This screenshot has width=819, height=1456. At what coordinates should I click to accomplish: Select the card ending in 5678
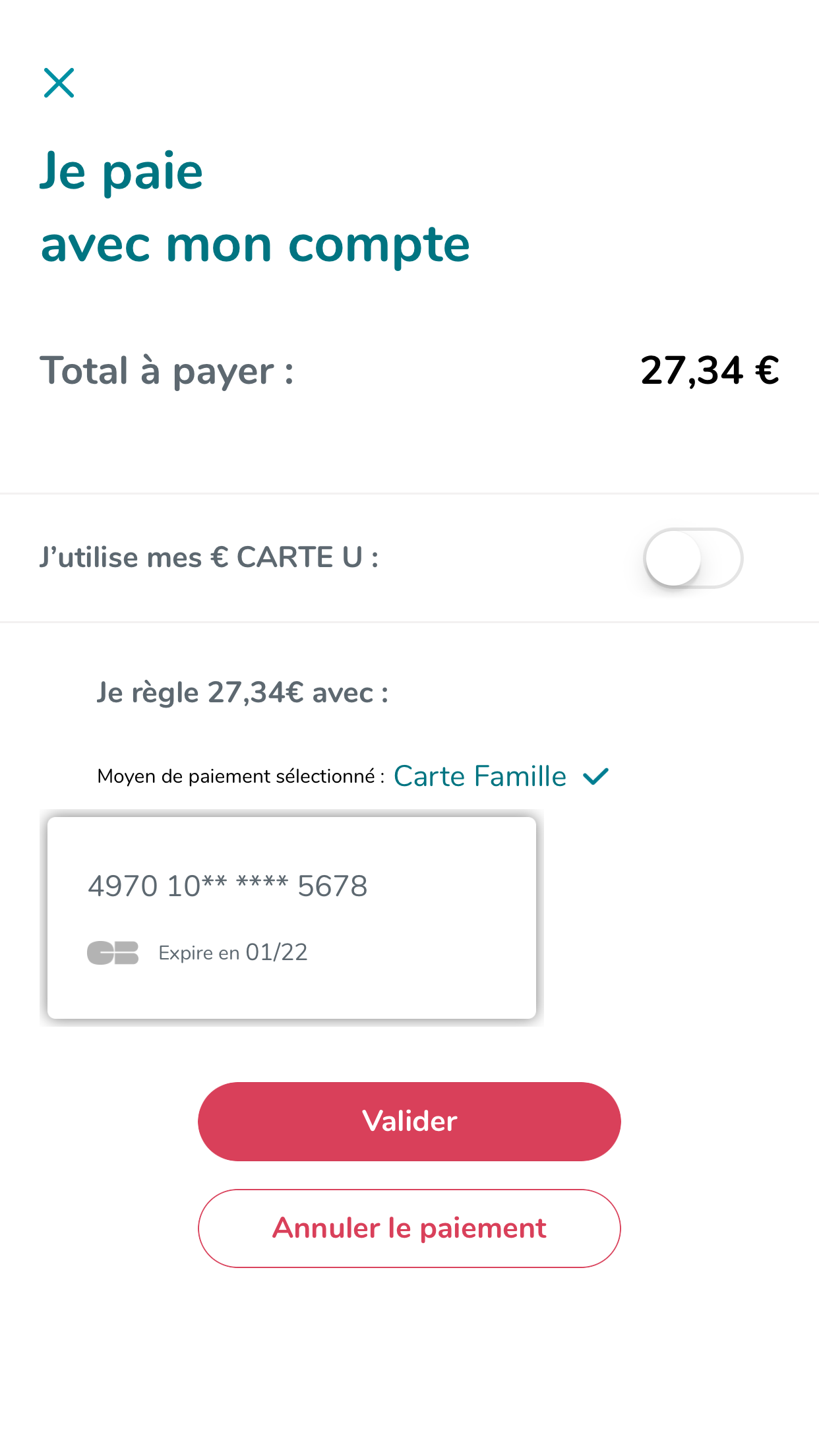coord(291,917)
